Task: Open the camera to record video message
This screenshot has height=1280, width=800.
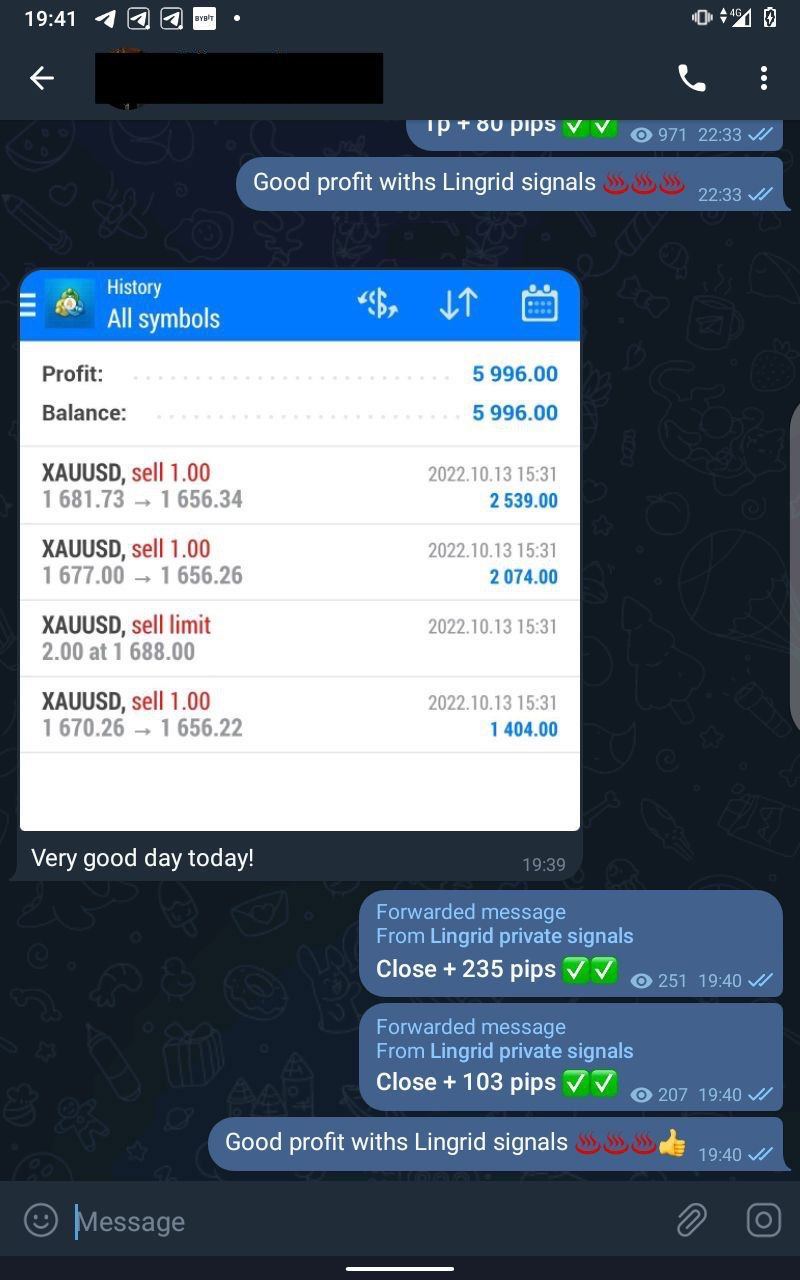Action: (x=763, y=1220)
